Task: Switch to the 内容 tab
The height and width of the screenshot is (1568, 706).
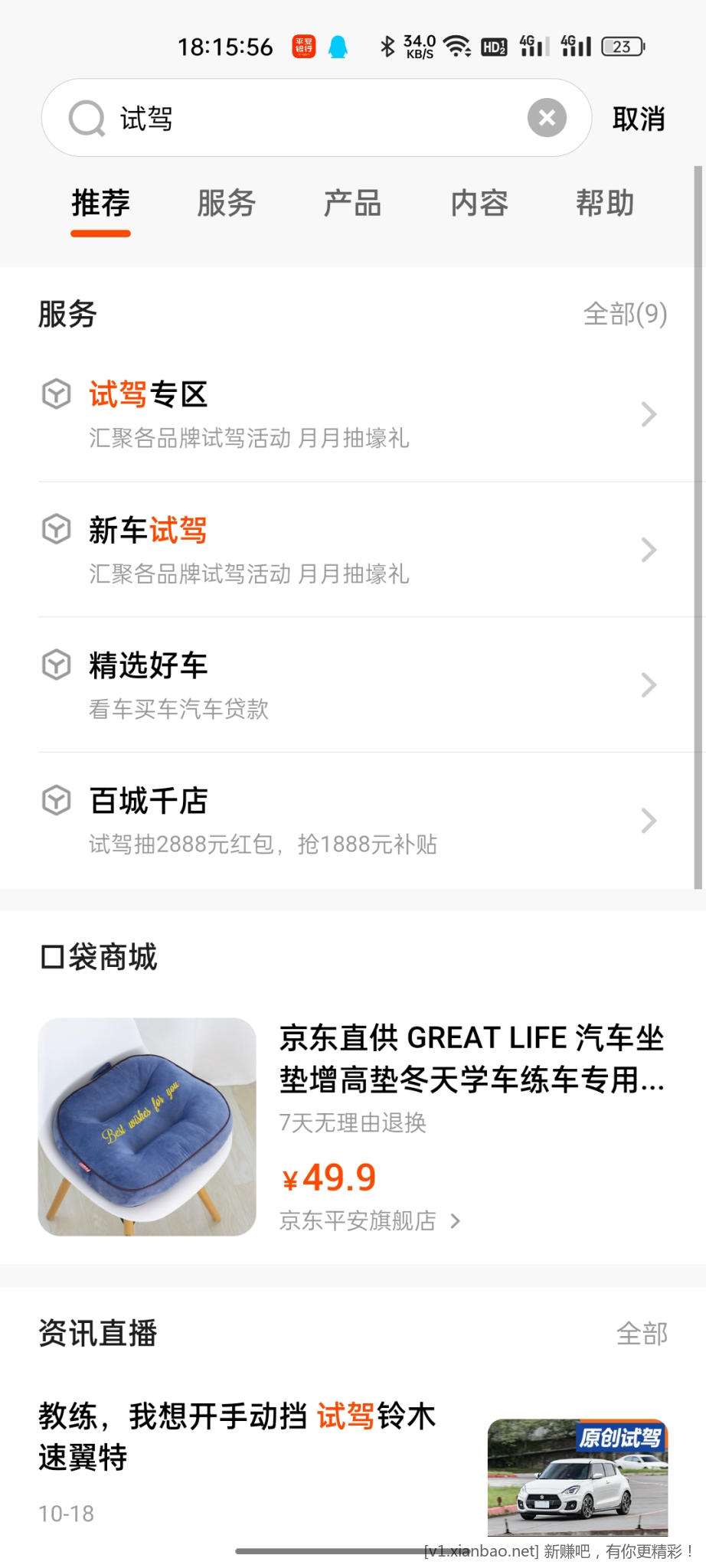Action: [x=479, y=203]
